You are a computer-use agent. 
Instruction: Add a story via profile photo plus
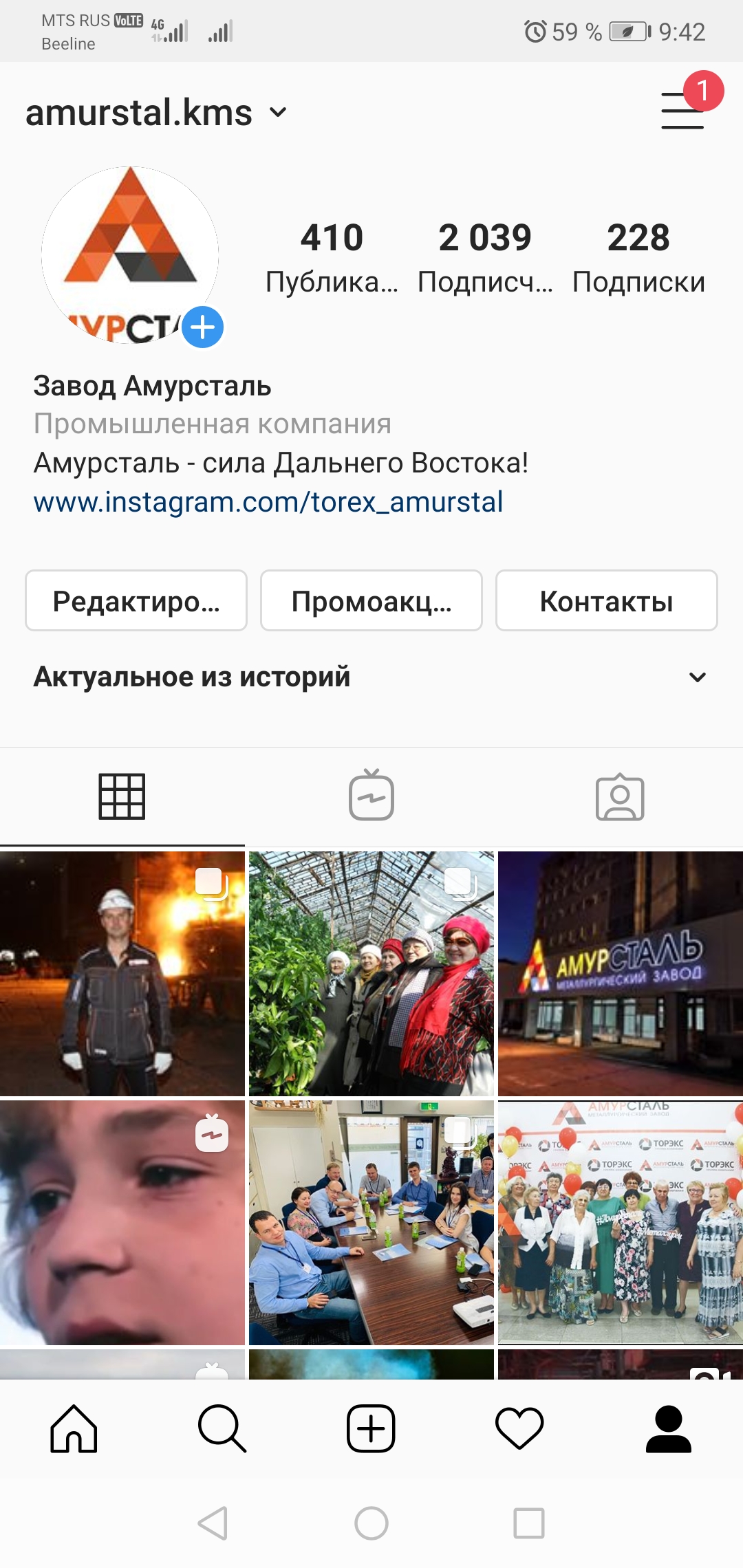pyautogui.click(x=202, y=327)
